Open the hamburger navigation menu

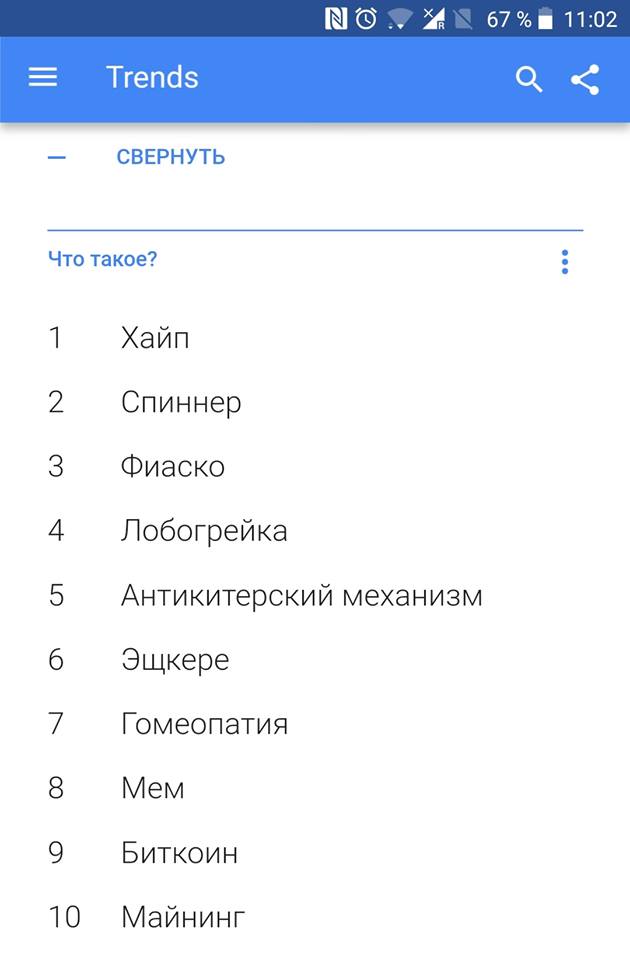[x=43, y=78]
